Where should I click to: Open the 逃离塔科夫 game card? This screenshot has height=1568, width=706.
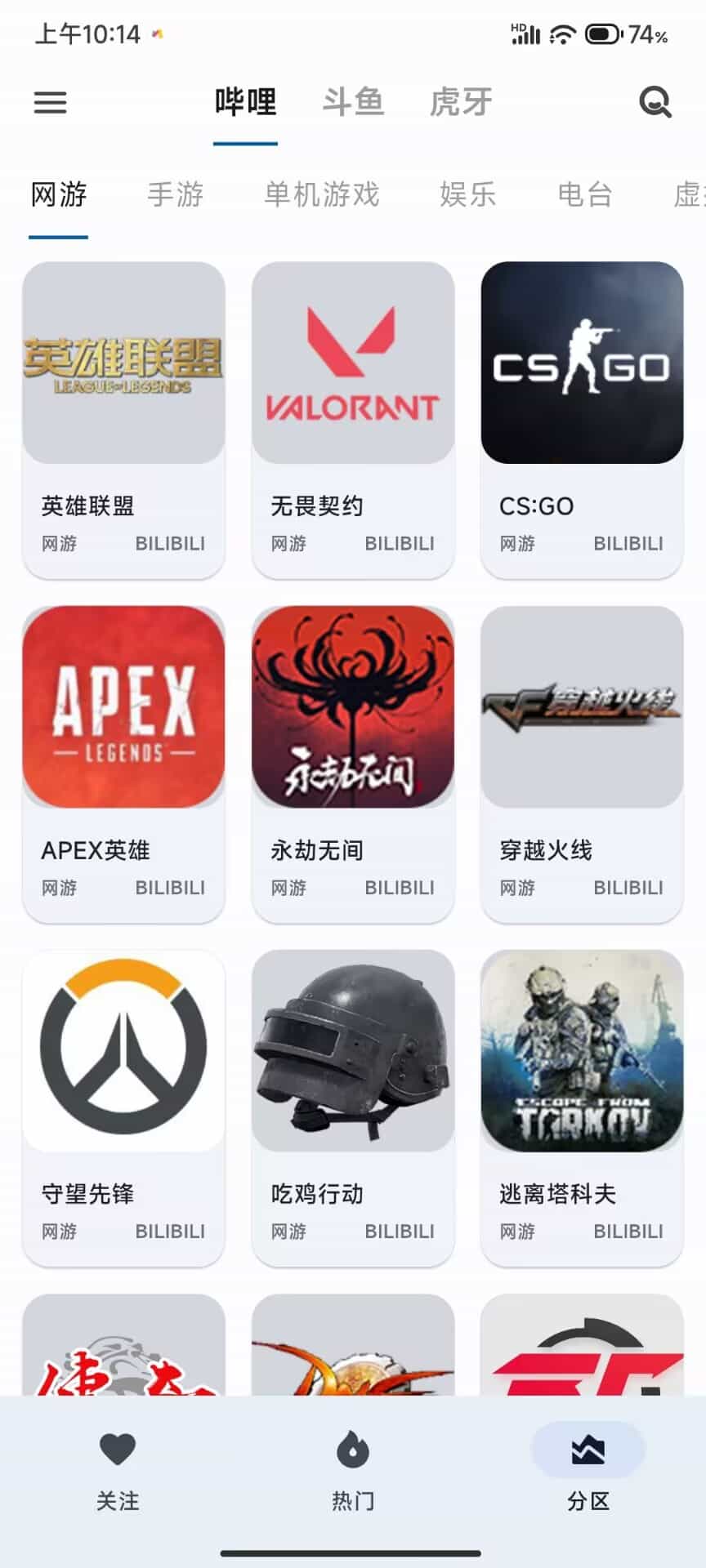[x=582, y=1107]
